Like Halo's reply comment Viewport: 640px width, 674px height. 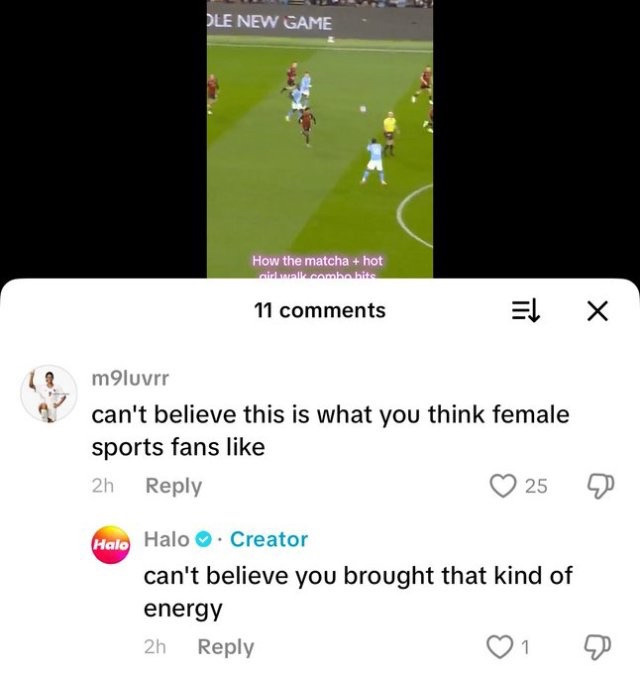coord(498,648)
